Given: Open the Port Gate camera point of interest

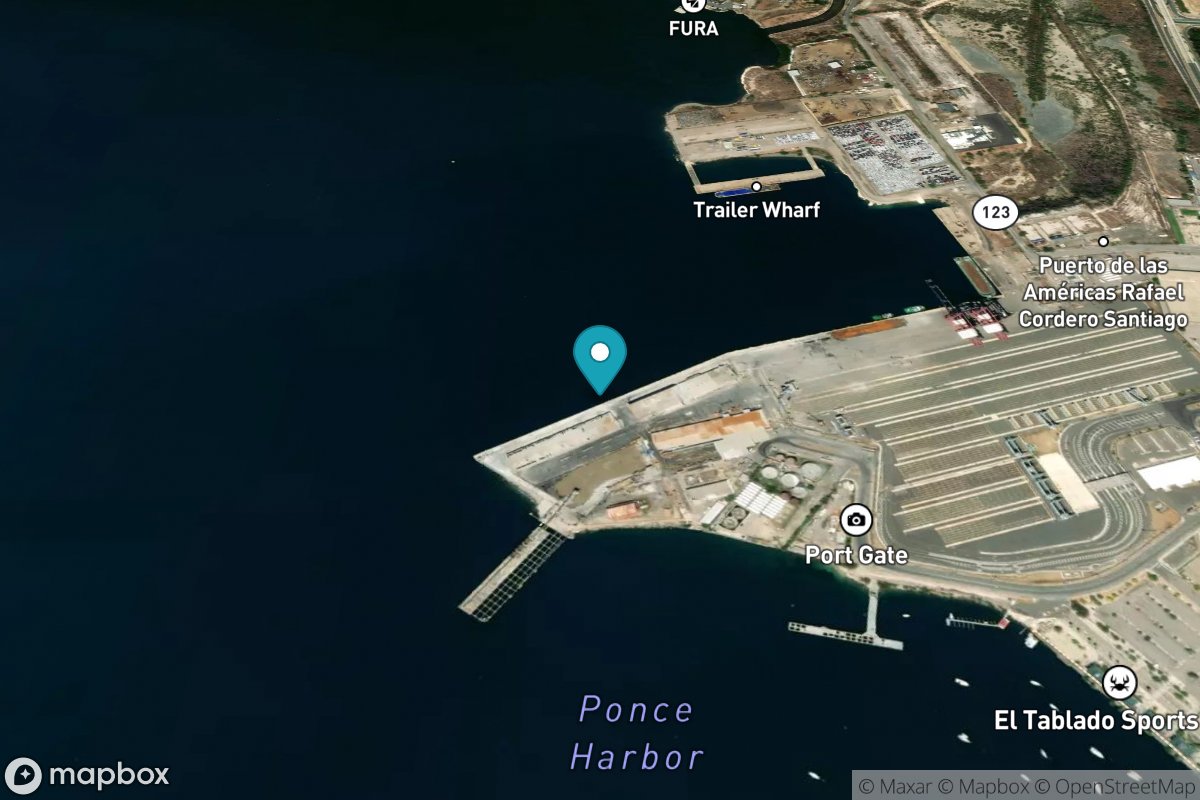Looking at the screenshot, I should point(855,520).
